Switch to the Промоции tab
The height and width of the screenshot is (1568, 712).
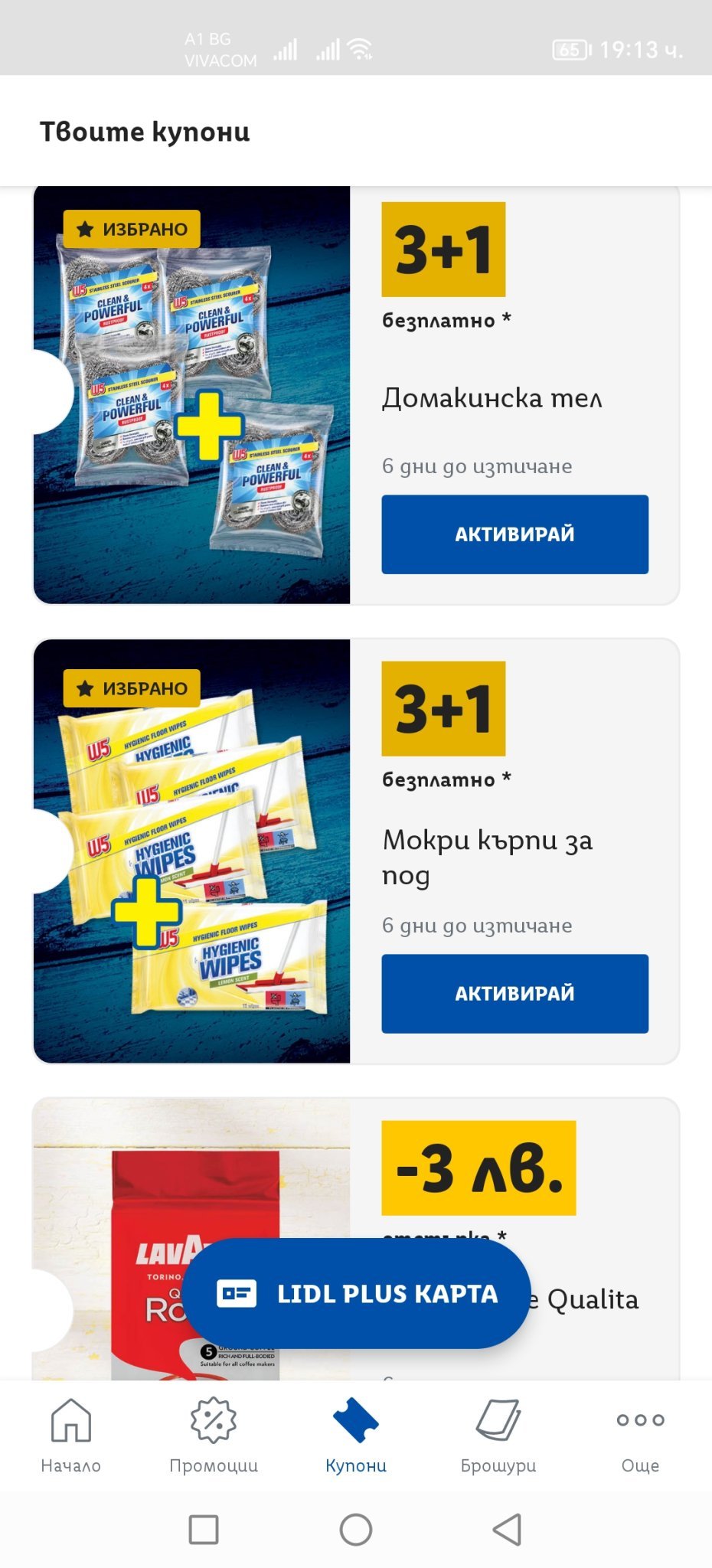[214, 1435]
